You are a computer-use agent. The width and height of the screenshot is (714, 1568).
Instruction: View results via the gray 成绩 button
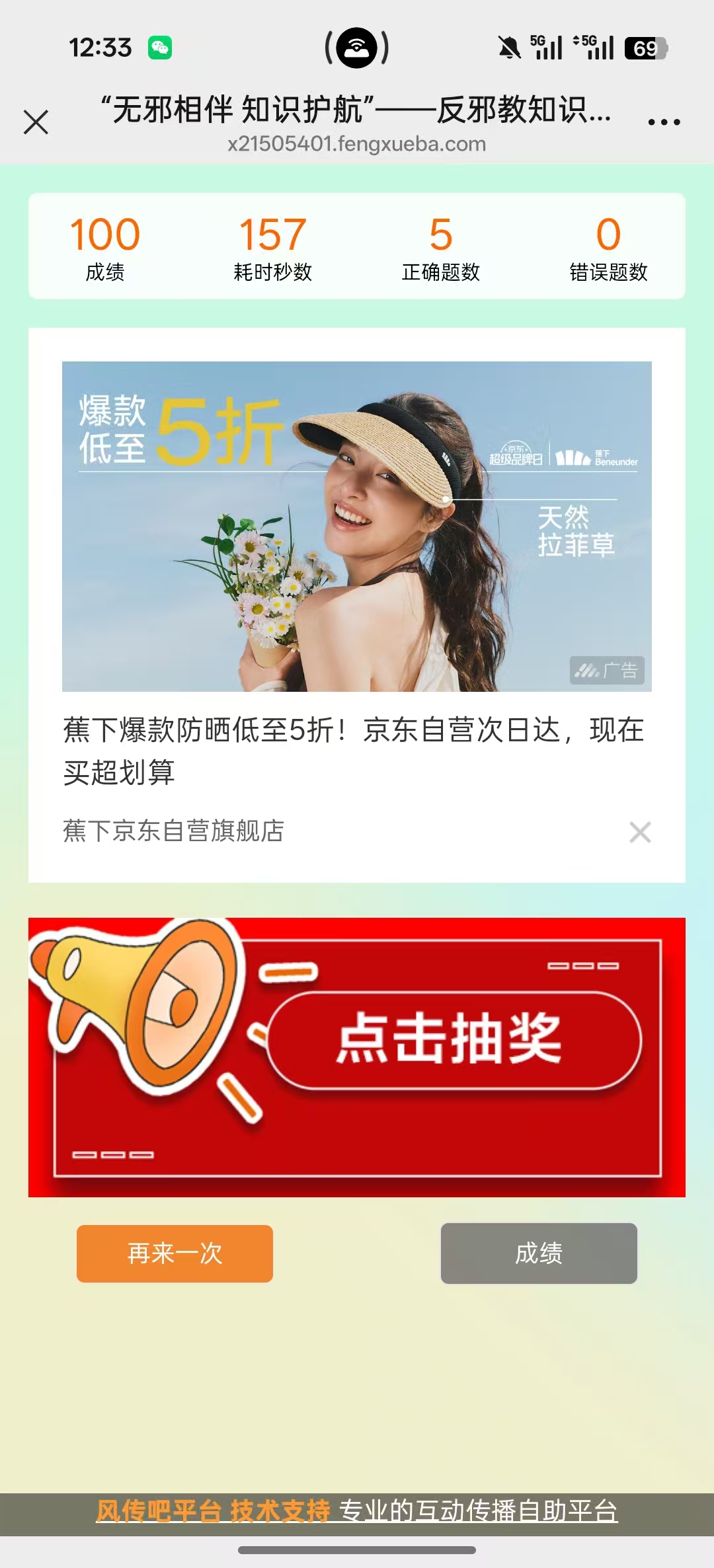539,1253
